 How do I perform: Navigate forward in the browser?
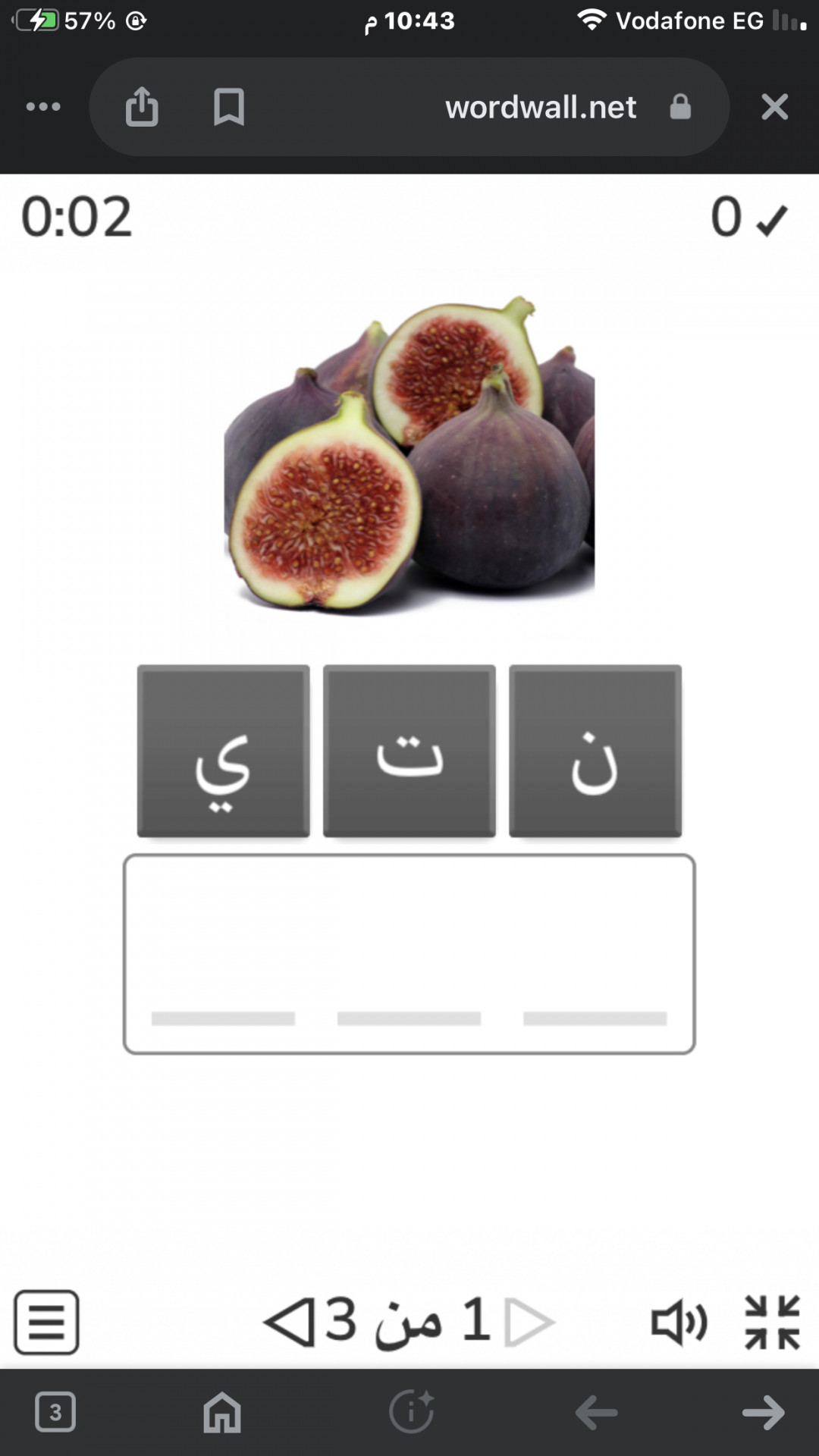point(763,1412)
